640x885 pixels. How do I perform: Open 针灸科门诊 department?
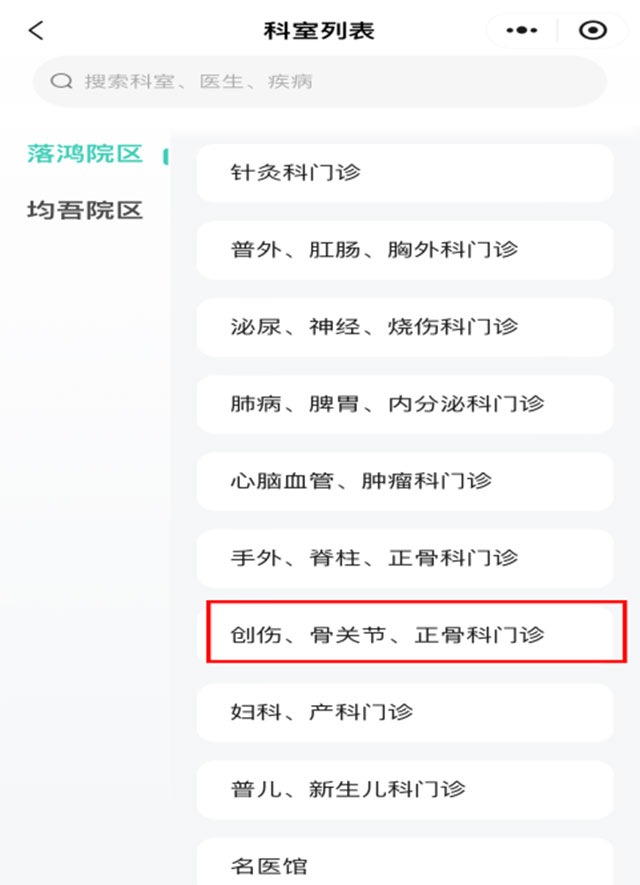point(404,172)
